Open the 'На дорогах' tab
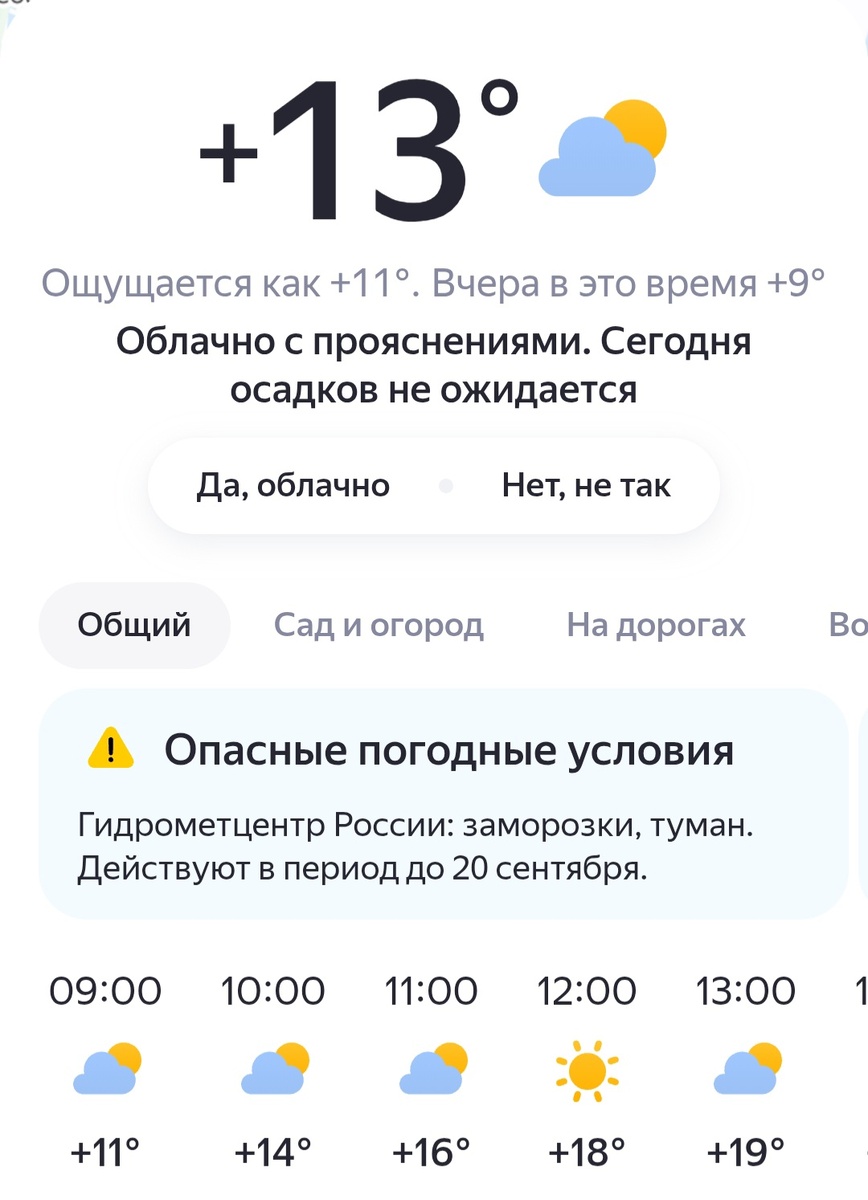Screen dimensions: 868x1200 656,624
